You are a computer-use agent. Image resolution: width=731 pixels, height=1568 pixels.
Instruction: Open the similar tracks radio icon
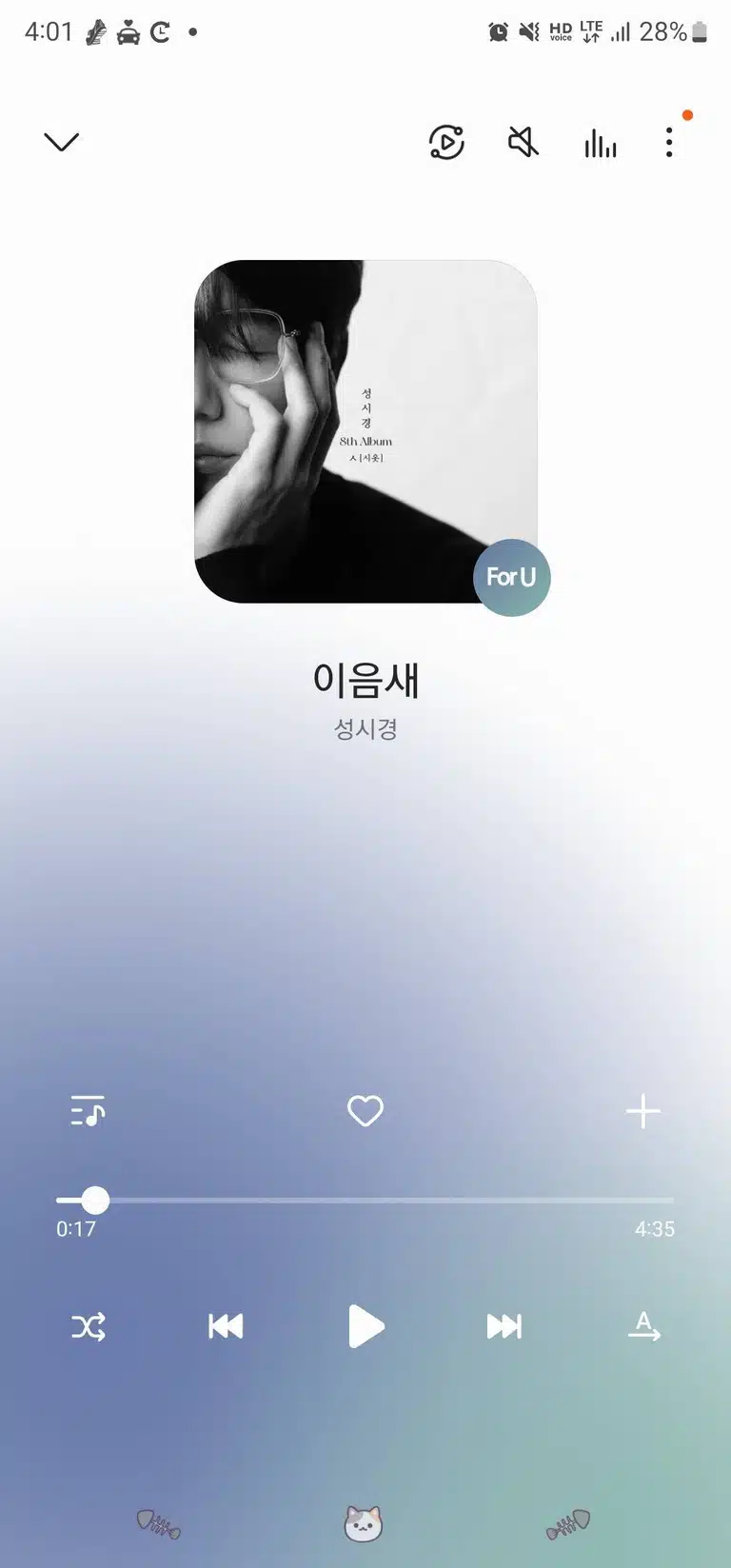coord(446,143)
